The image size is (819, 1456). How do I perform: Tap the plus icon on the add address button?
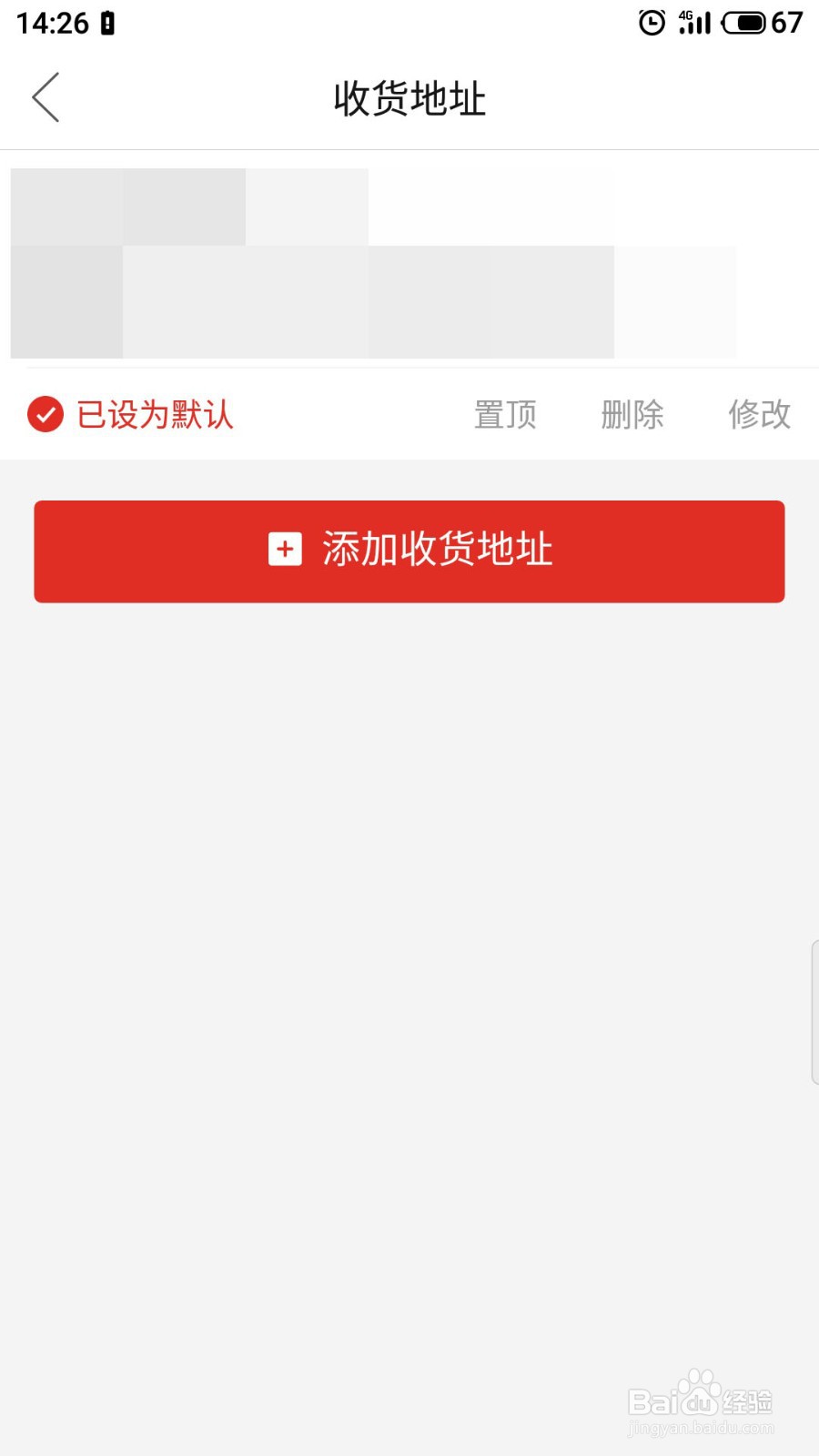point(285,551)
